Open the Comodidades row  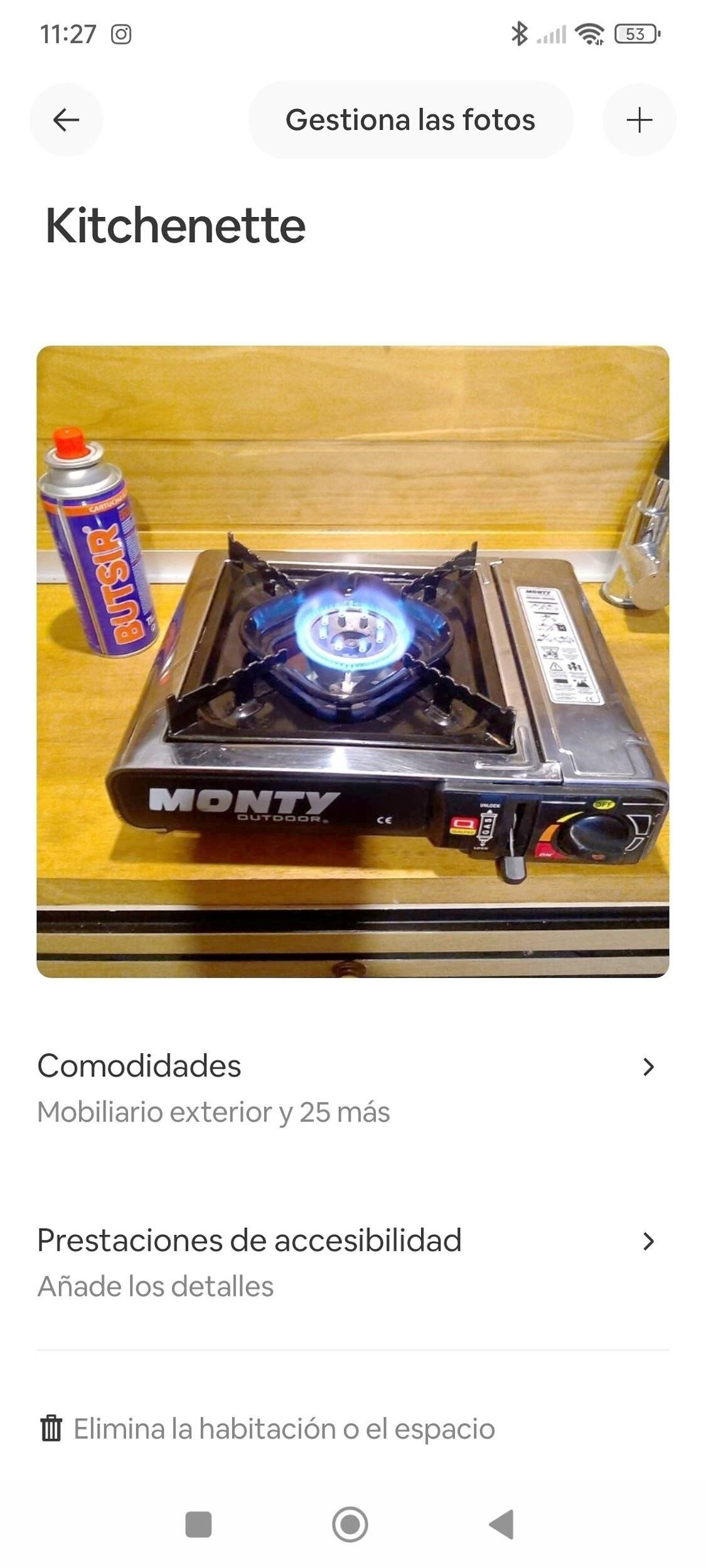coord(346,1088)
